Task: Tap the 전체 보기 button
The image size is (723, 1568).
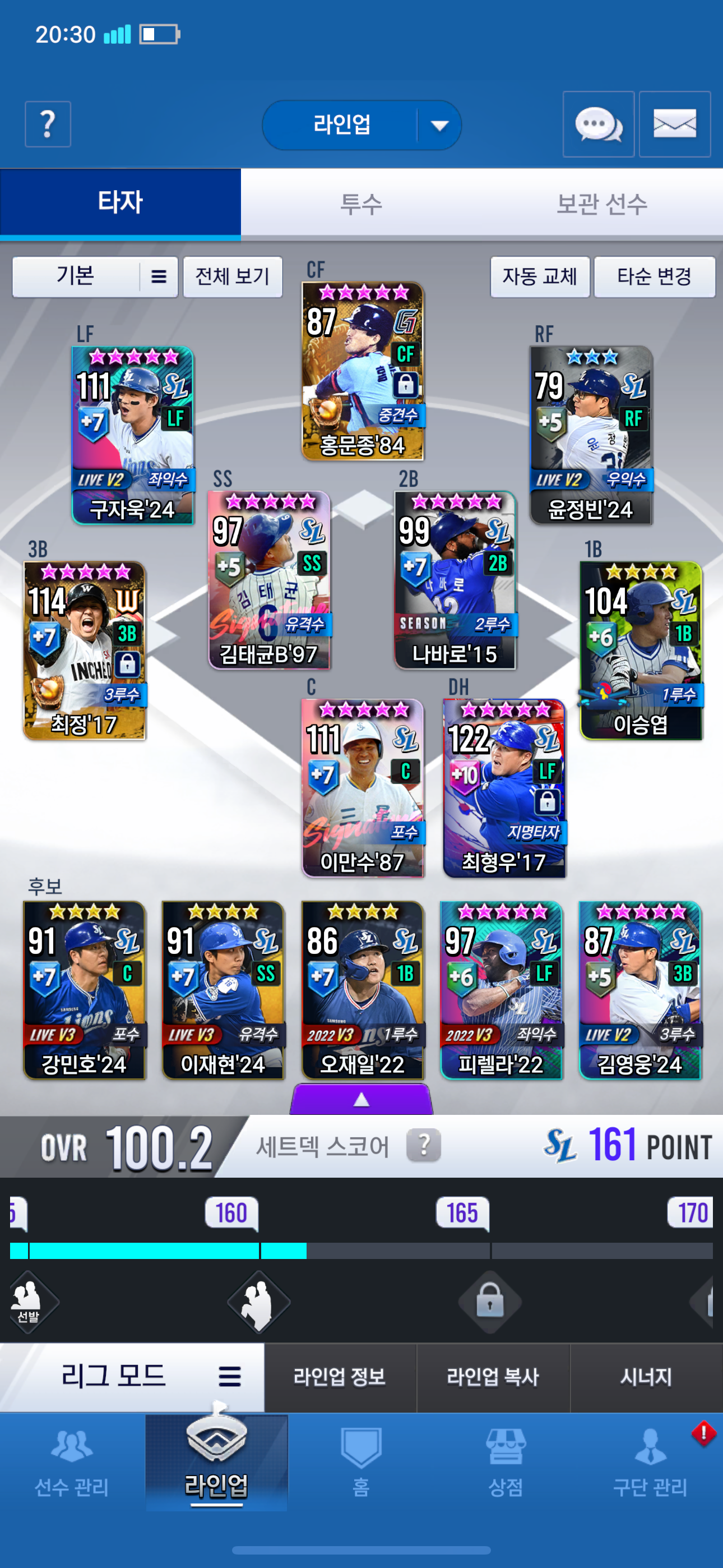Action: (x=233, y=277)
